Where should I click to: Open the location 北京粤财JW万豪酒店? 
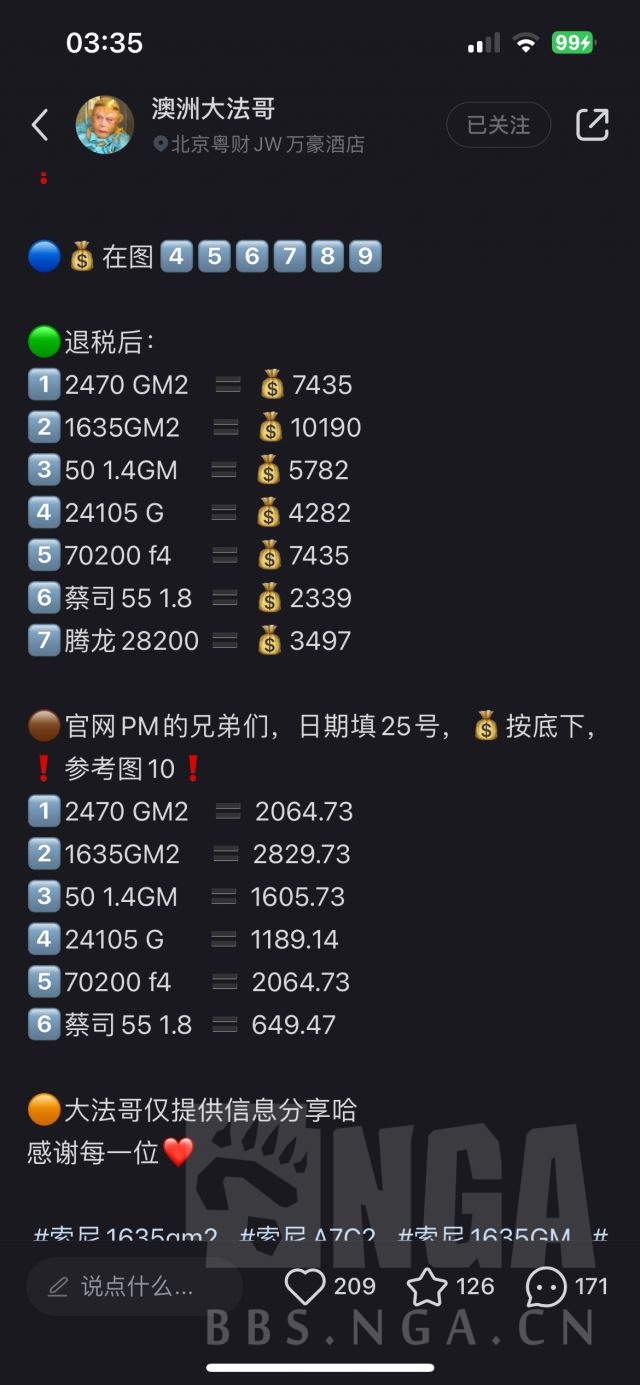[x=259, y=144]
